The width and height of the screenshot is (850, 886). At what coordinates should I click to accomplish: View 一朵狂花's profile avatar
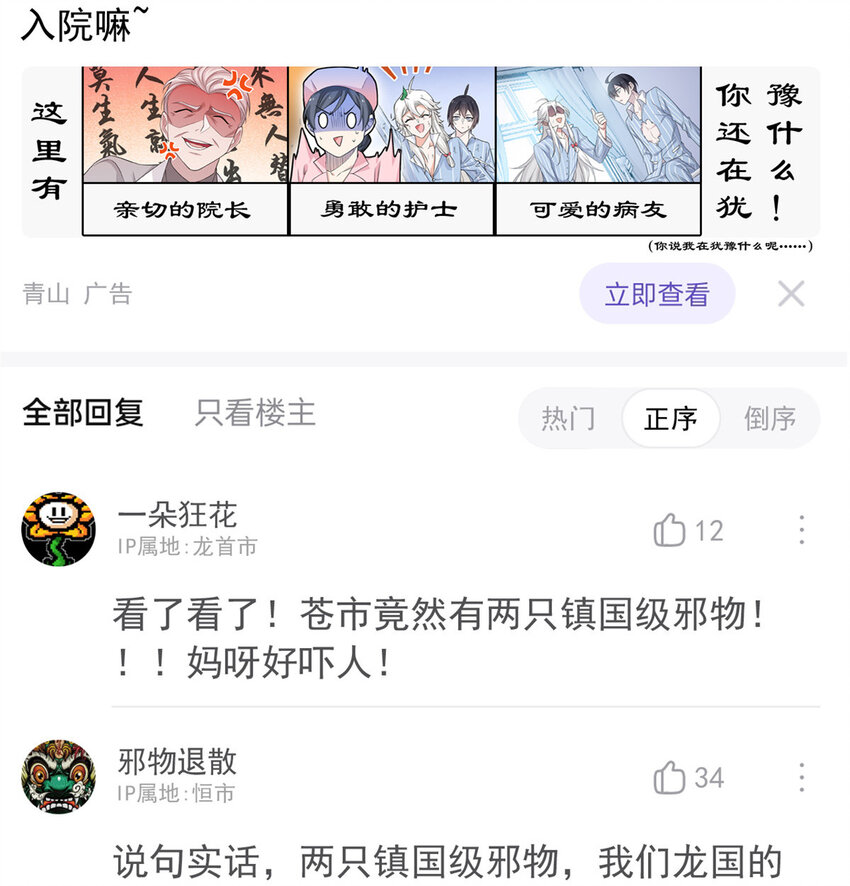(58, 529)
